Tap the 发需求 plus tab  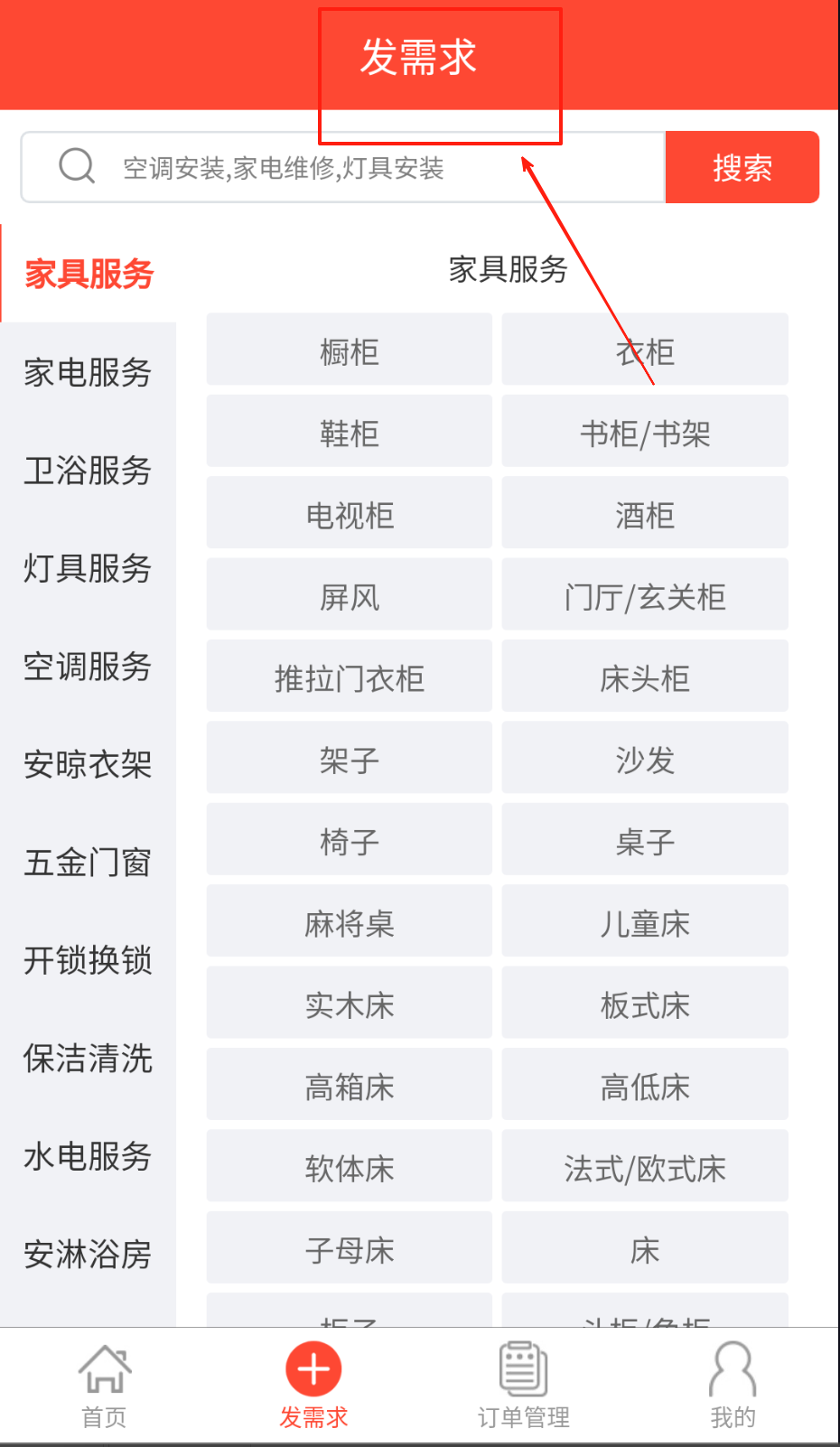coord(313,1385)
